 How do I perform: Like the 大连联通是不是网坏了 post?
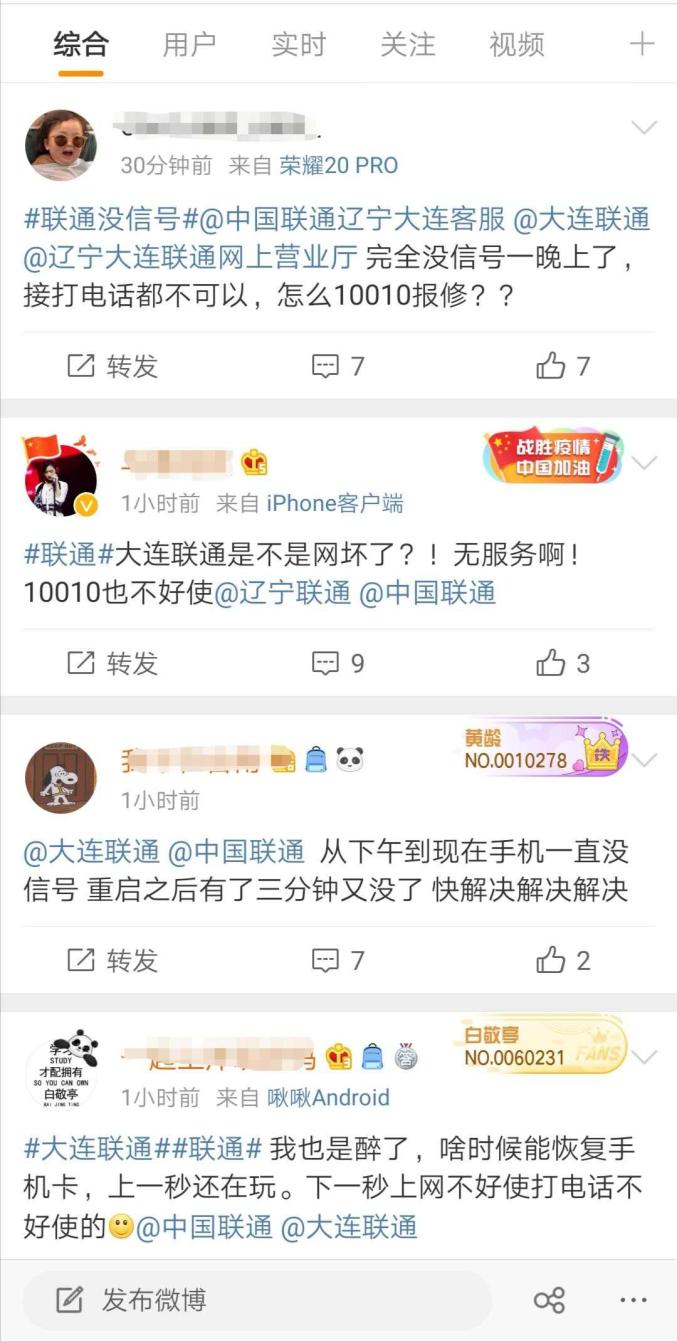[x=563, y=663]
